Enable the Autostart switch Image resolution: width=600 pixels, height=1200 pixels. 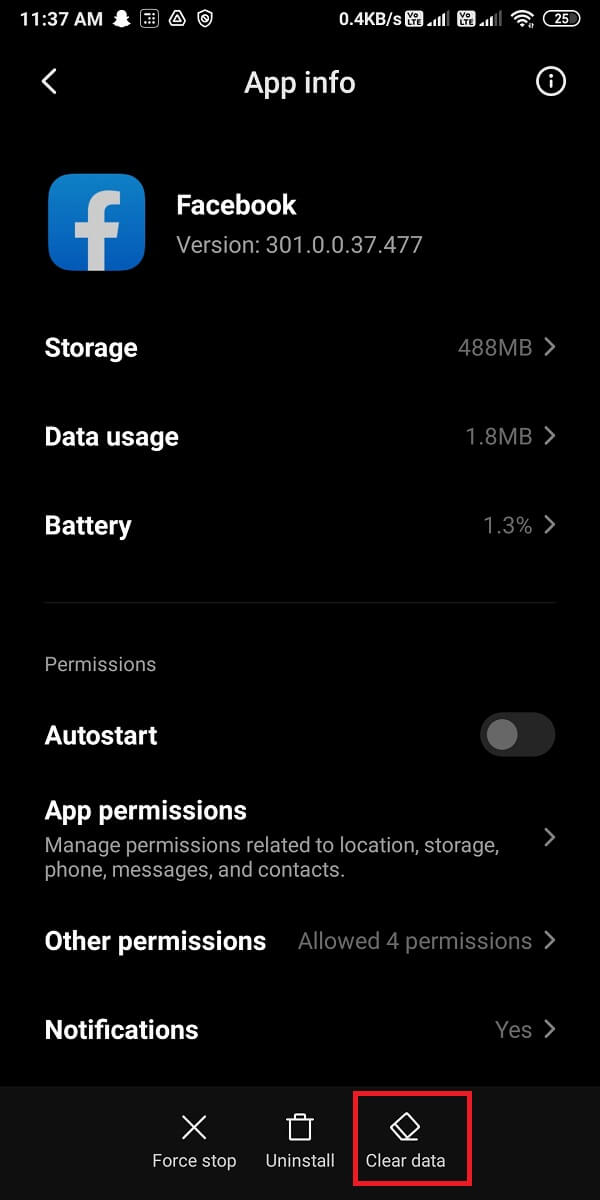point(517,735)
